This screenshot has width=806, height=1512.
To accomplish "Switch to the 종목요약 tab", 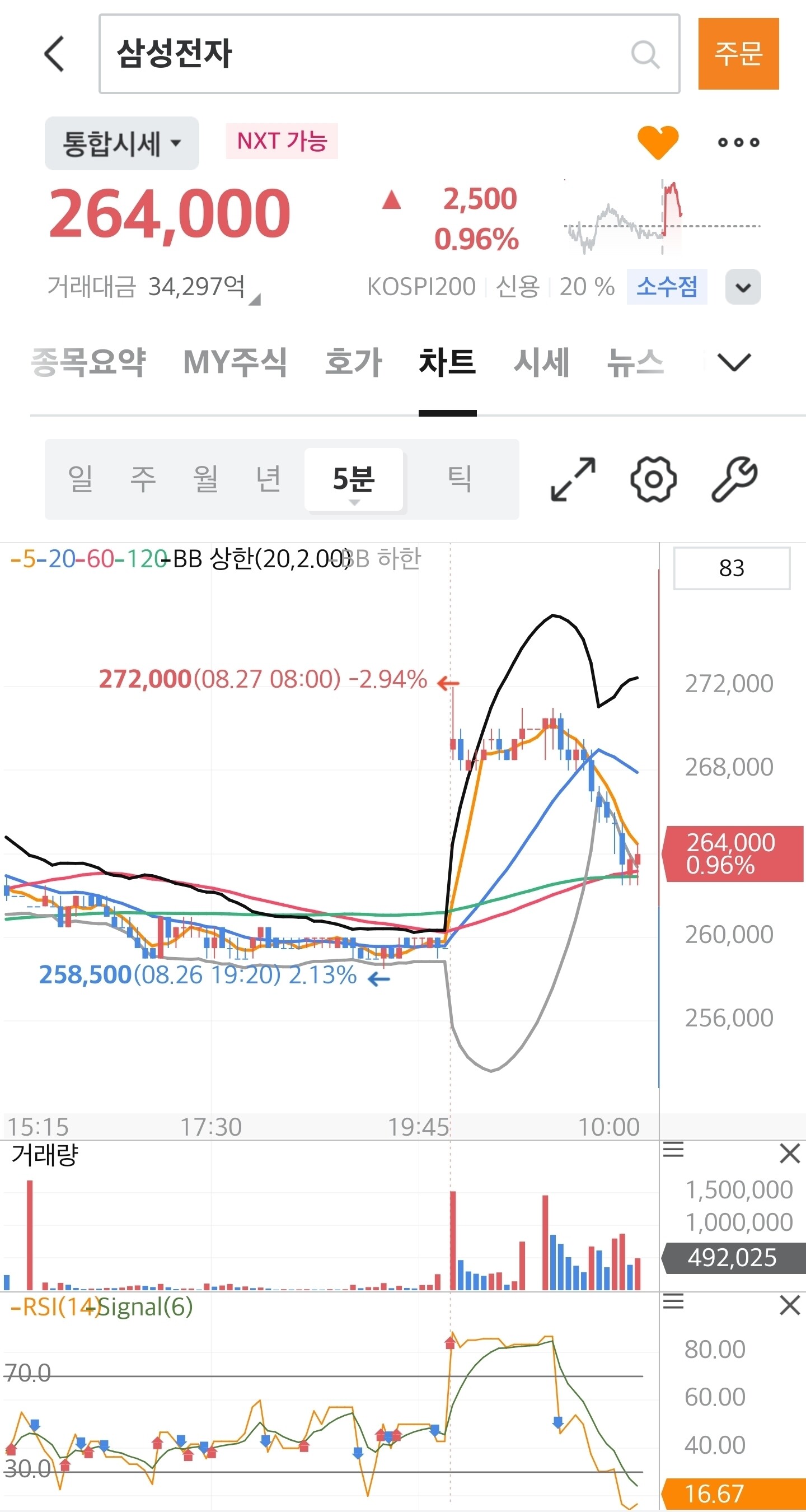I will [x=88, y=362].
